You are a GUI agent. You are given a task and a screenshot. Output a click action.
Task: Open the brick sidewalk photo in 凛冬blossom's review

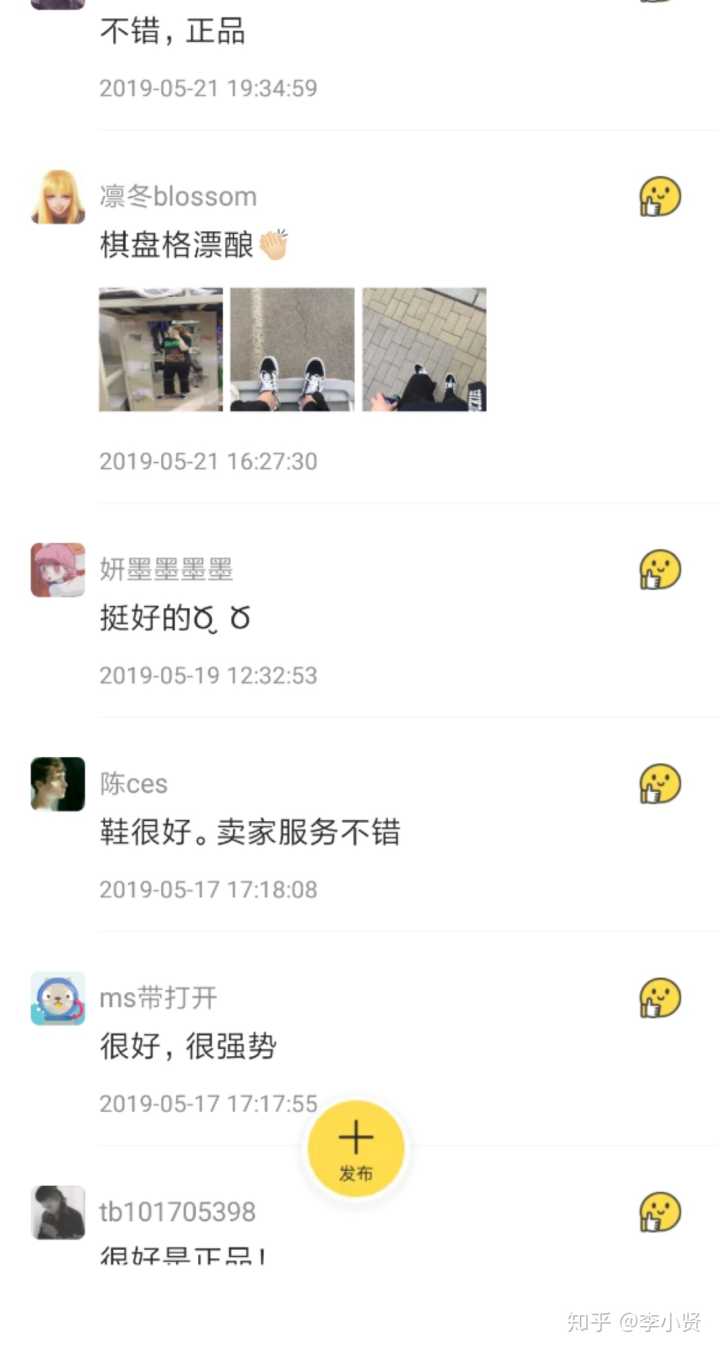424,349
